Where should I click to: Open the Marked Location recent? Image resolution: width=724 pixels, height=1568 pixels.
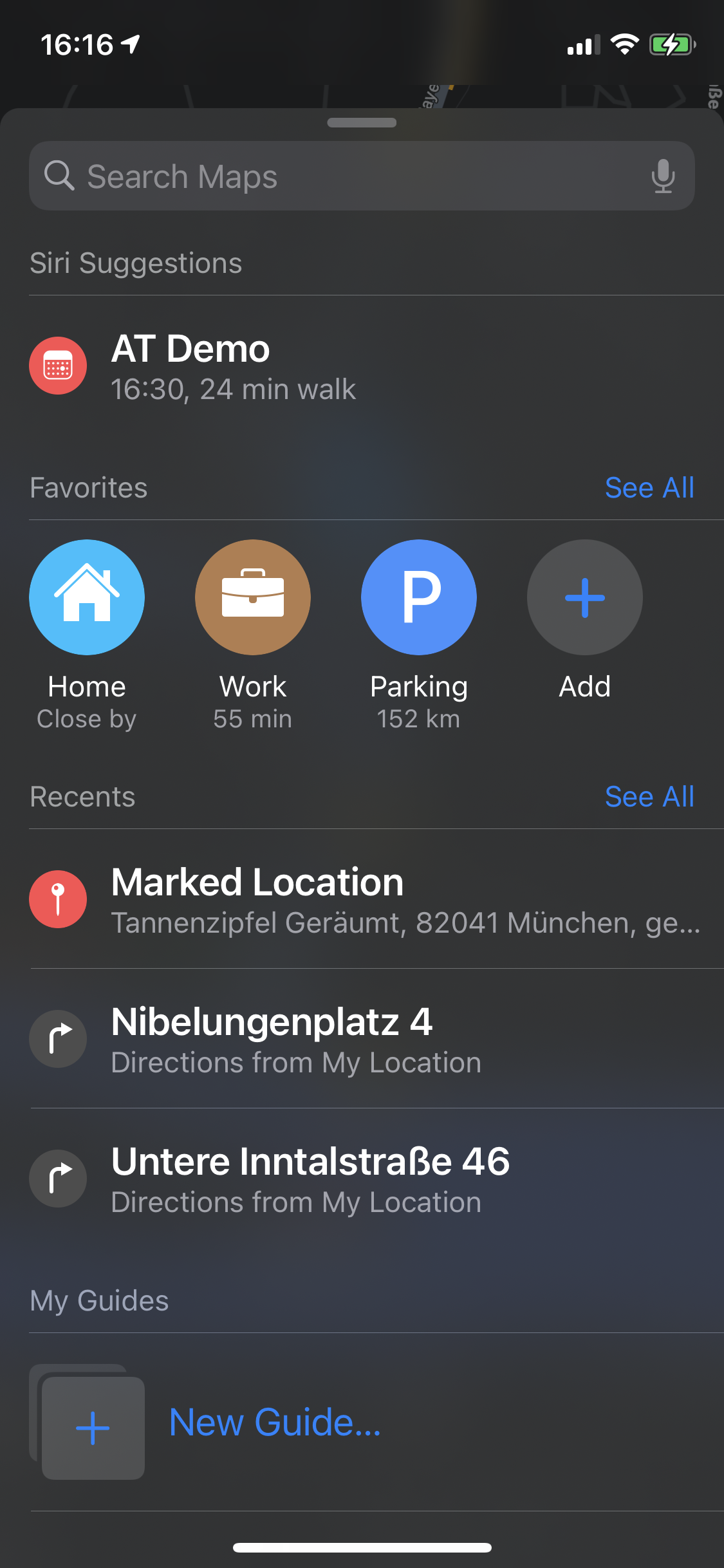[360, 899]
